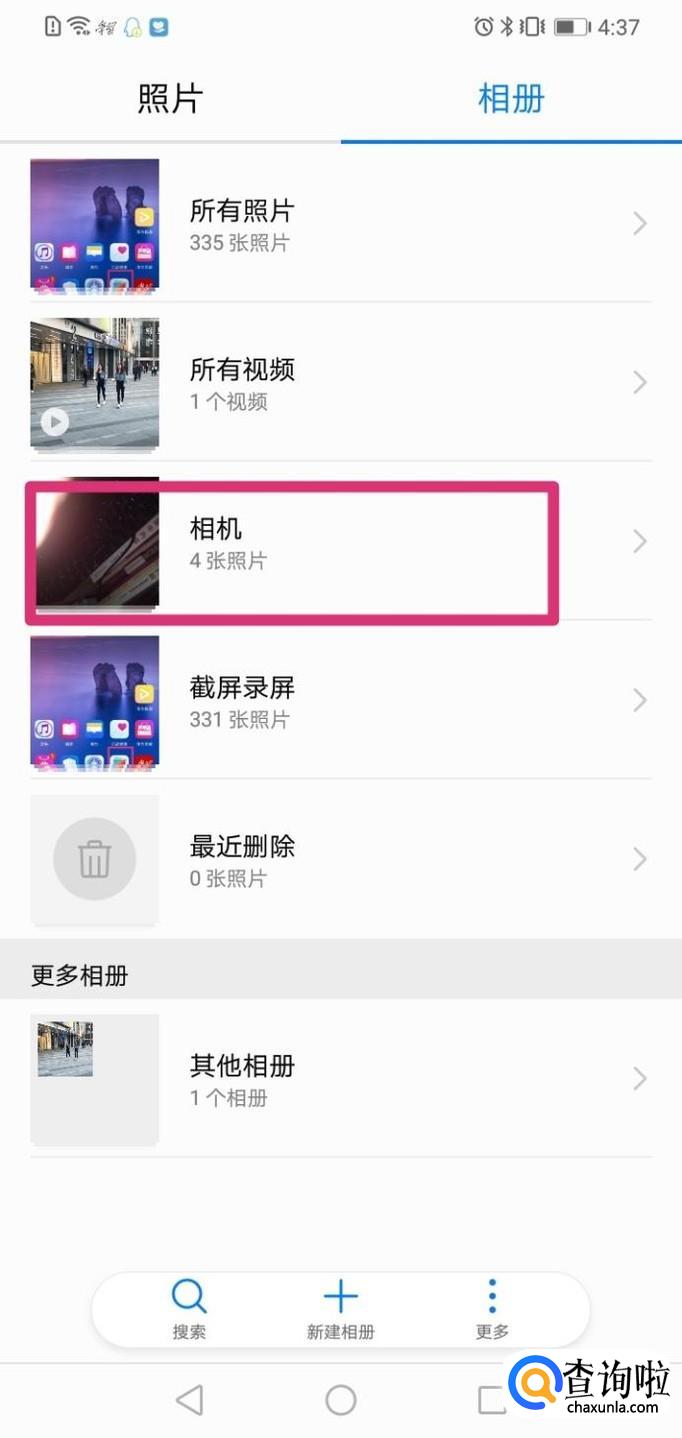The height and width of the screenshot is (1438, 682).
Task: Select the 相册 tab
Action: (511, 99)
